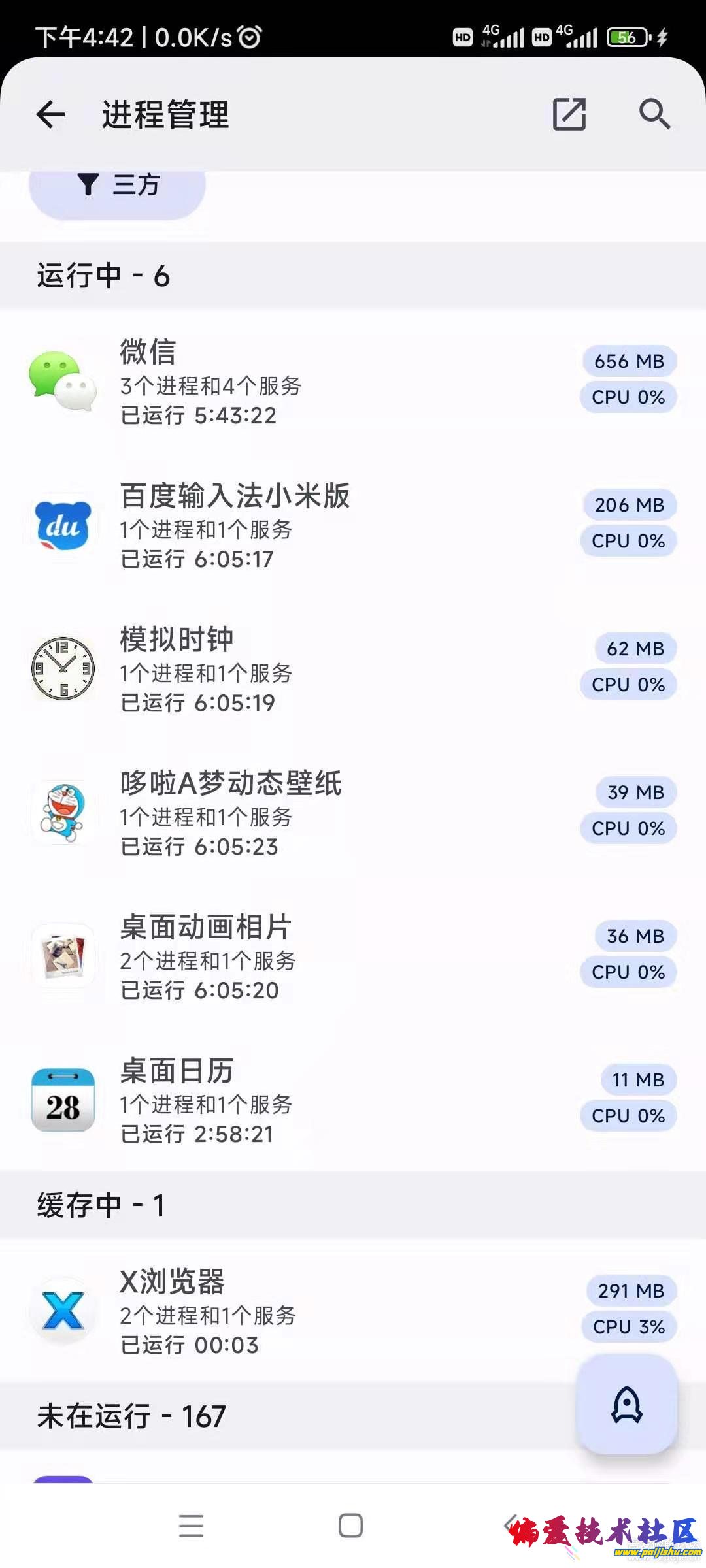Open recent apps from the navigation bar
706x1568 pixels.
191,1526
